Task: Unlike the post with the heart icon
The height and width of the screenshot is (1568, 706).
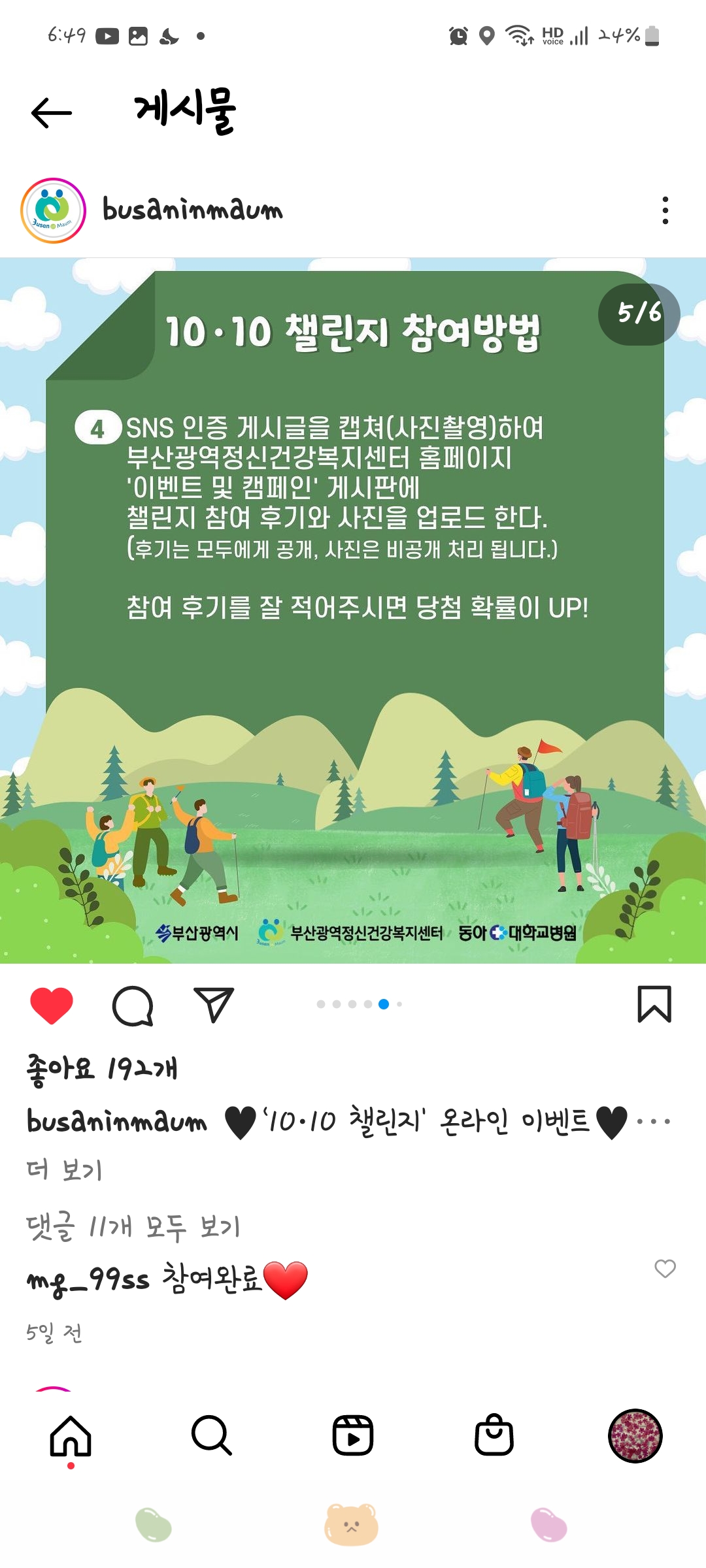Action: pyautogui.click(x=52, y=1005)
